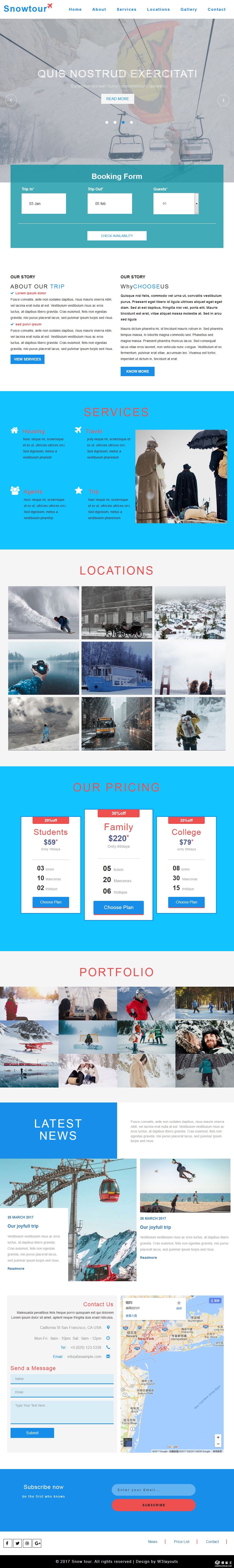This screenshot has width=234, height=1568.
Task: Show the next carousel slide arrow
Action: 223,100
